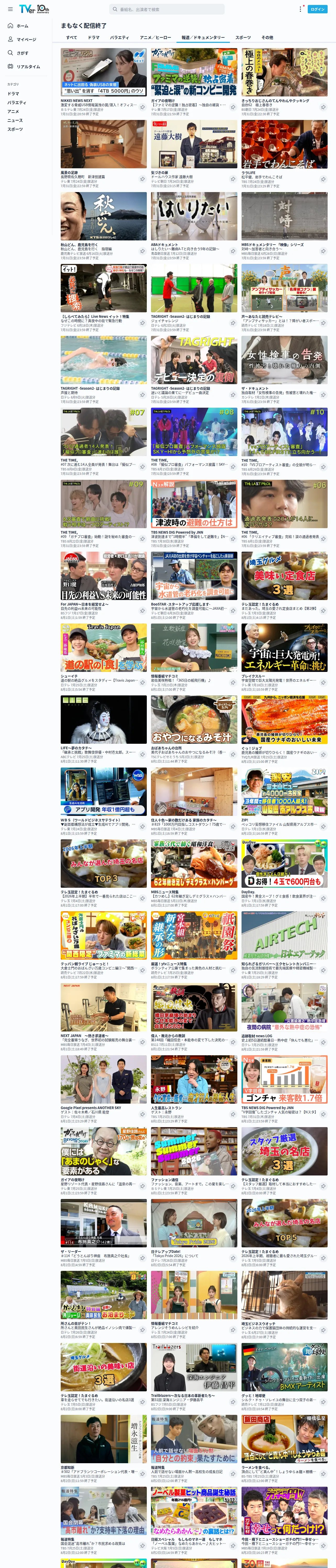Viewport: 336px width, 1568px height.
Task: Tap the search box for programs and cast
Action: 166,9
